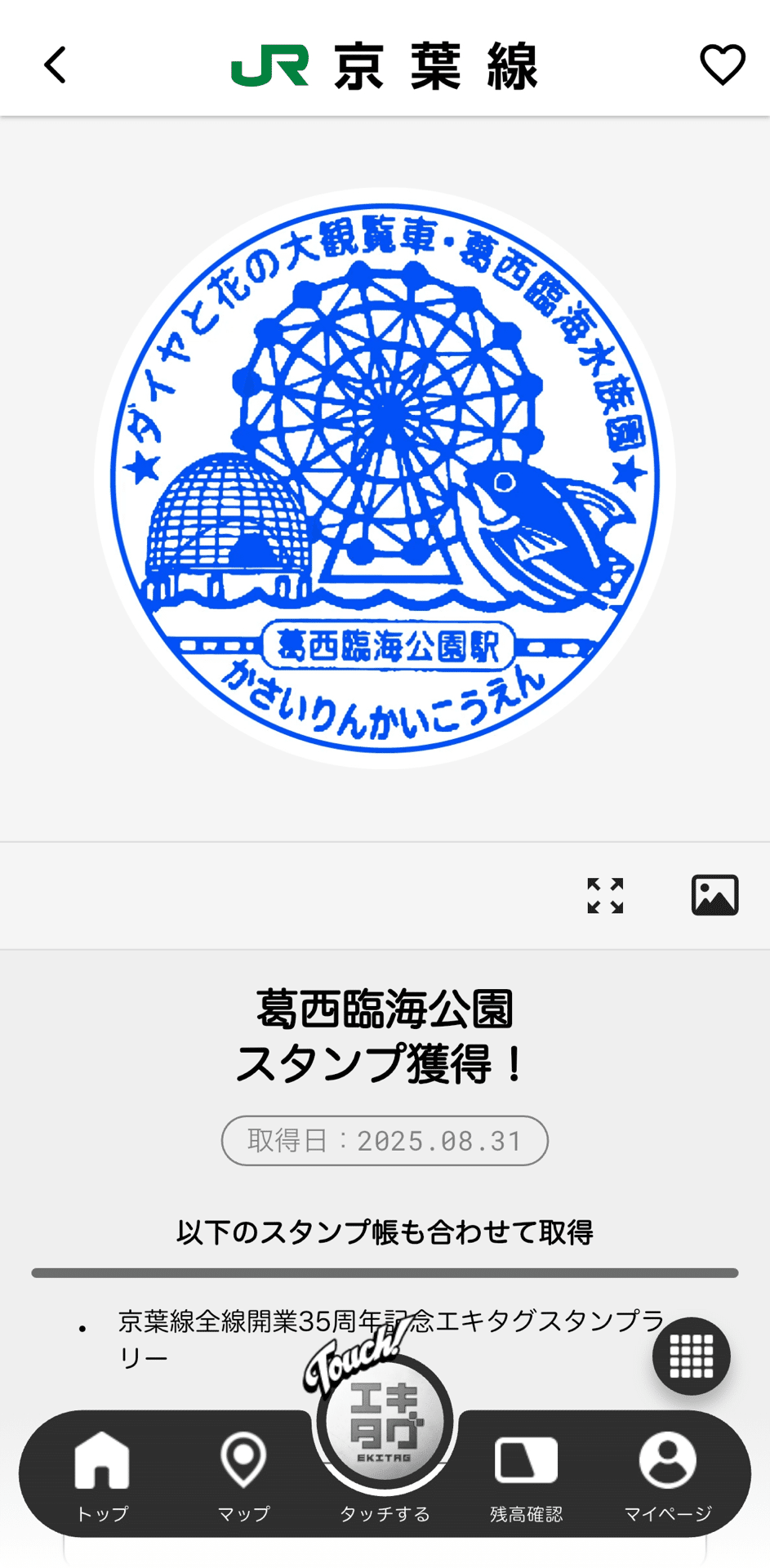The width and height of the screenshot is (770, 1568).
Task: Save the stamp image via gallery icon
Action: 715,894
